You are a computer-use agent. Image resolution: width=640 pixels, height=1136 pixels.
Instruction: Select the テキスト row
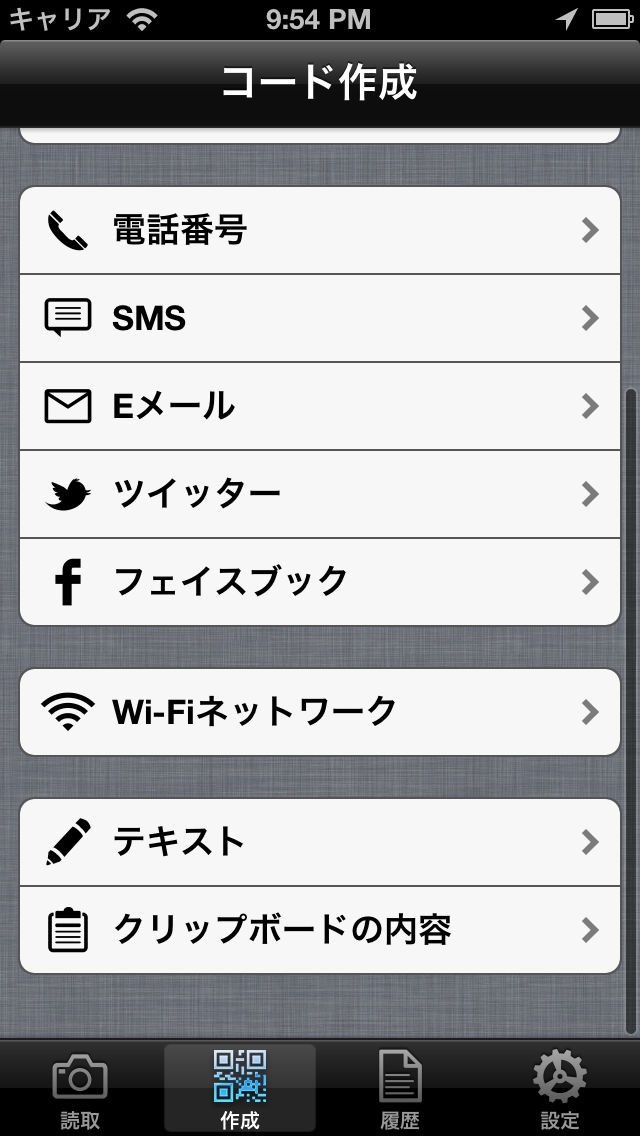pyautogui.click(x=320, y=842)
